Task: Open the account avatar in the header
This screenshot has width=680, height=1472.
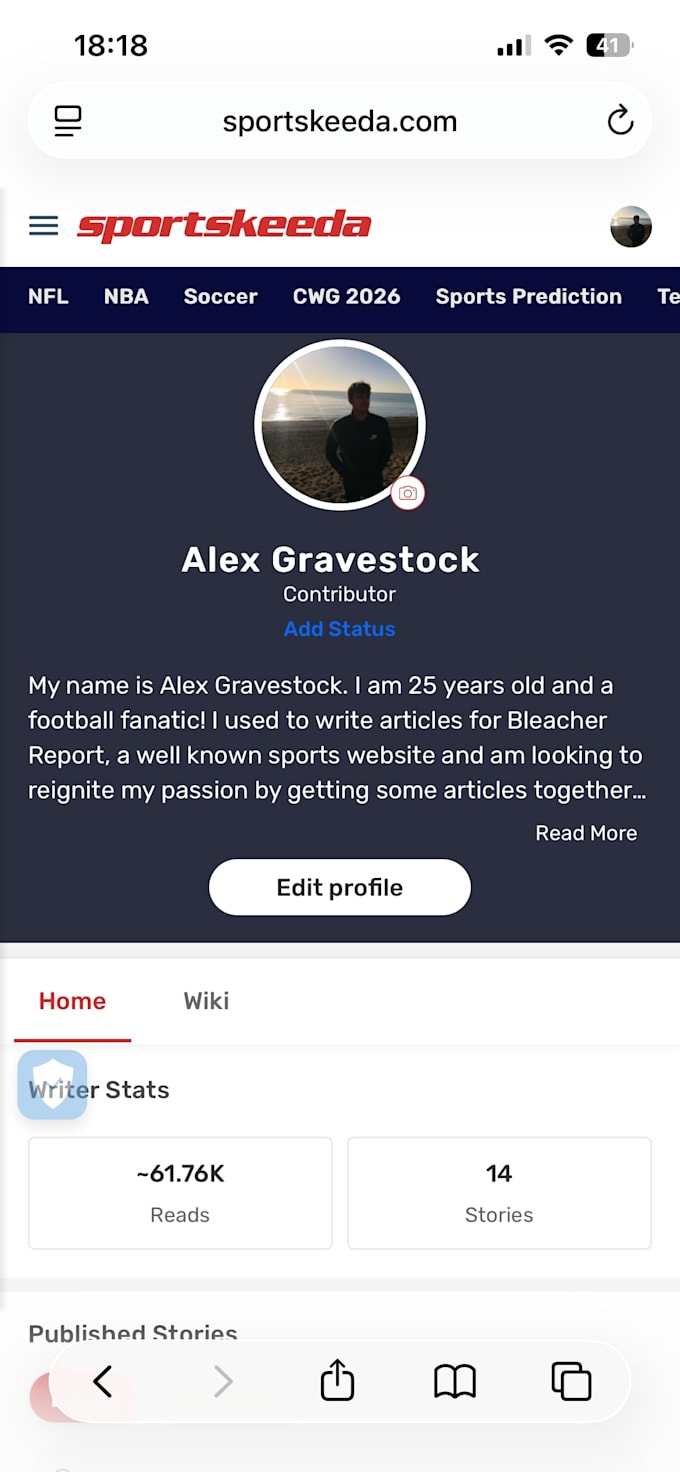Action: (631, 227)
